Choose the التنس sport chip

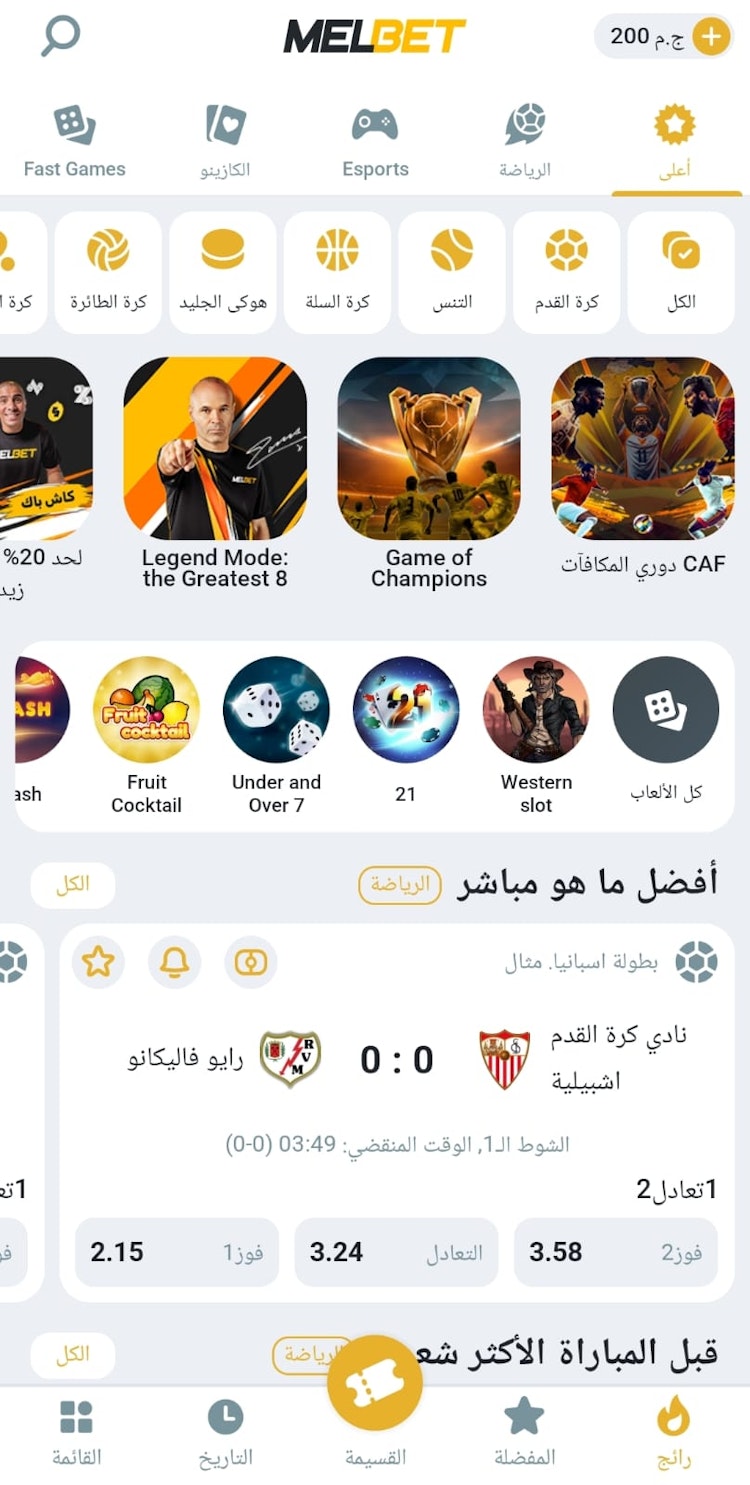click(x=452, y=271)
